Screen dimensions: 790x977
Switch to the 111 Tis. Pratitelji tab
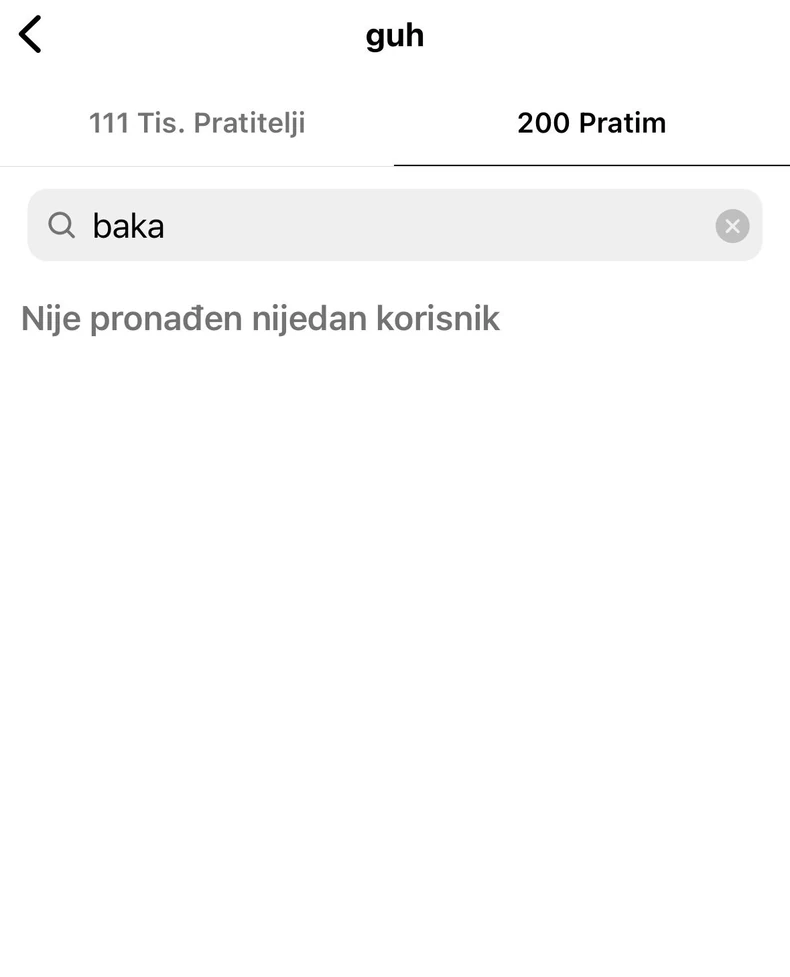click(197, 122)
